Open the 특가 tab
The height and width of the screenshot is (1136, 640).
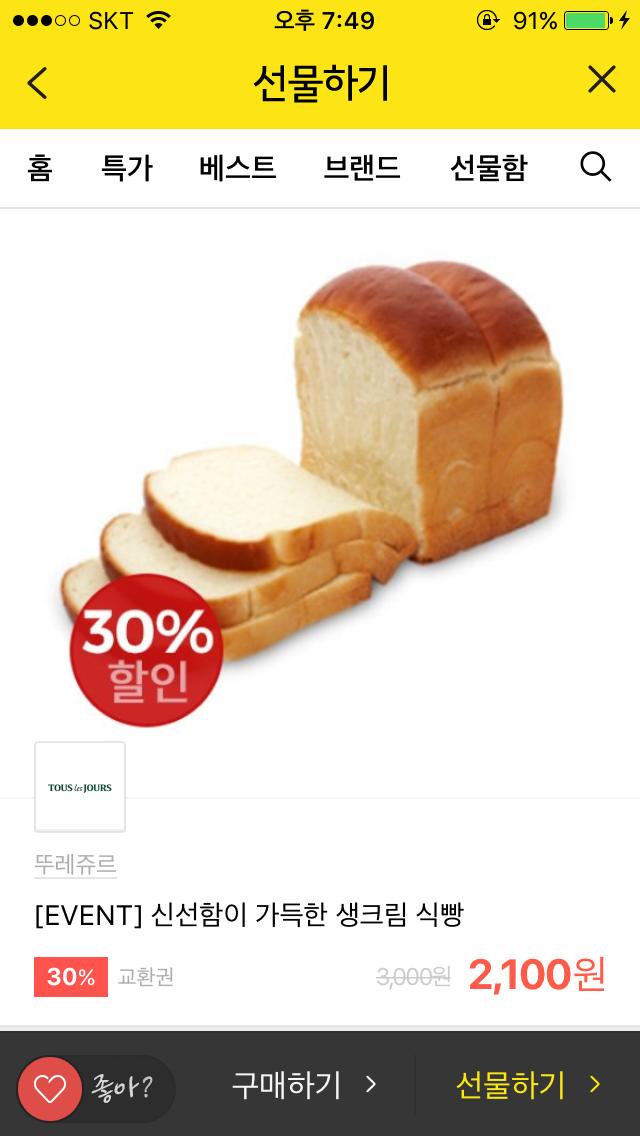coord(127,168)
